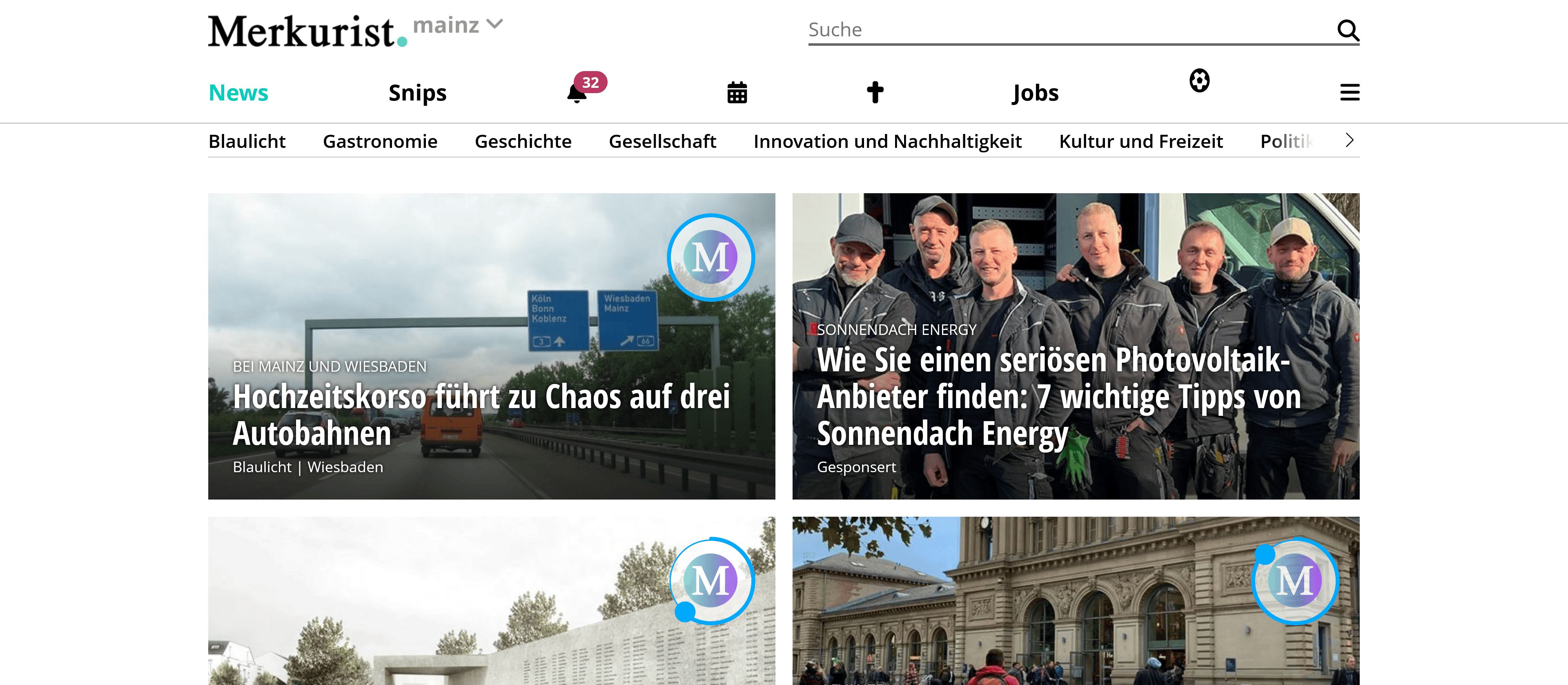
Task: Select the News tab
Action: click(238, 93)
